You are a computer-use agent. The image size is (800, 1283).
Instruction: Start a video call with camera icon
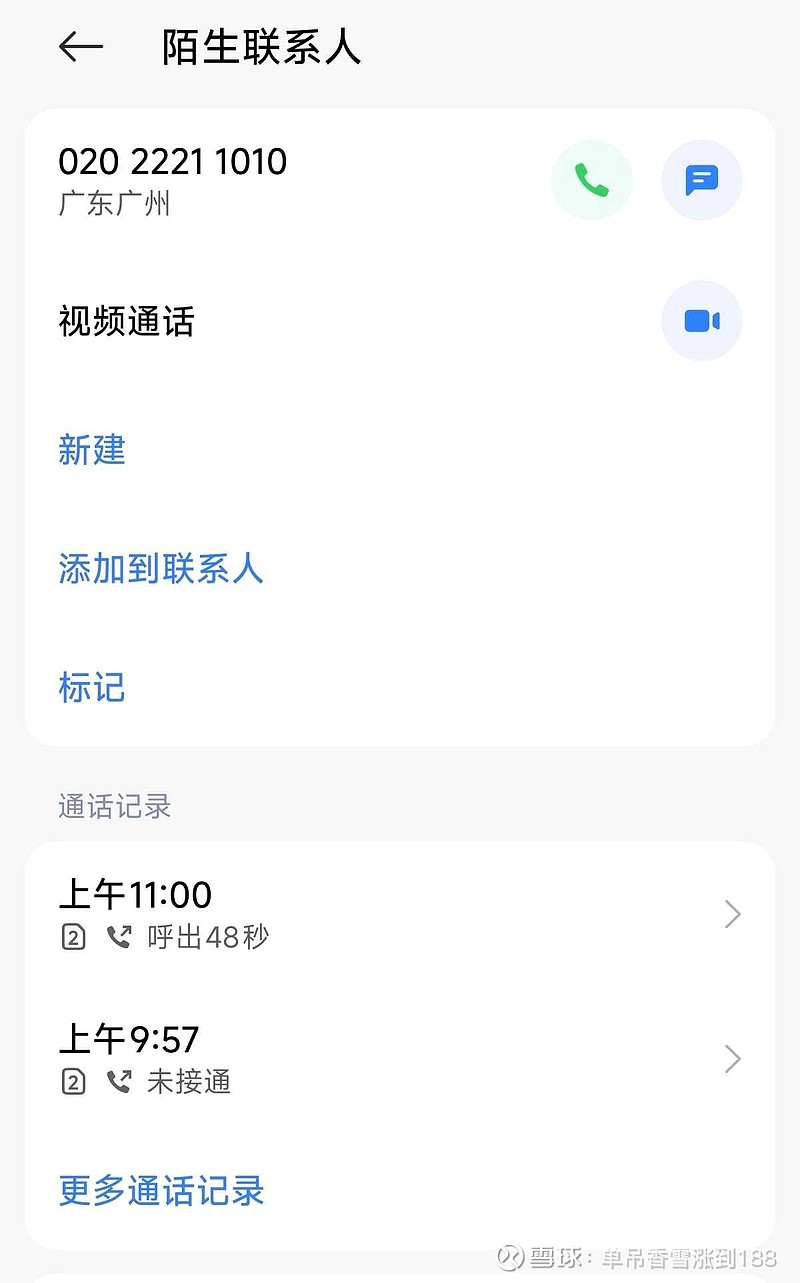tap(702, 321)
